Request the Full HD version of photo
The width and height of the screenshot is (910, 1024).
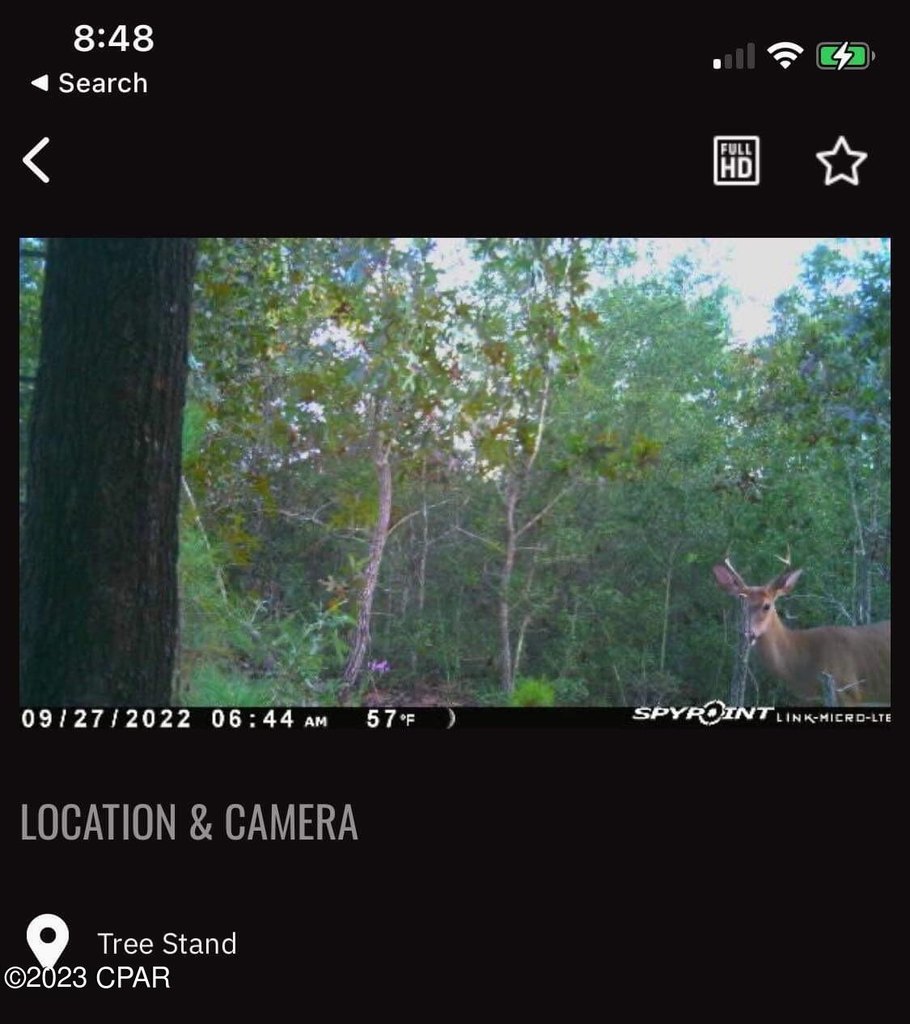[736, 161]
